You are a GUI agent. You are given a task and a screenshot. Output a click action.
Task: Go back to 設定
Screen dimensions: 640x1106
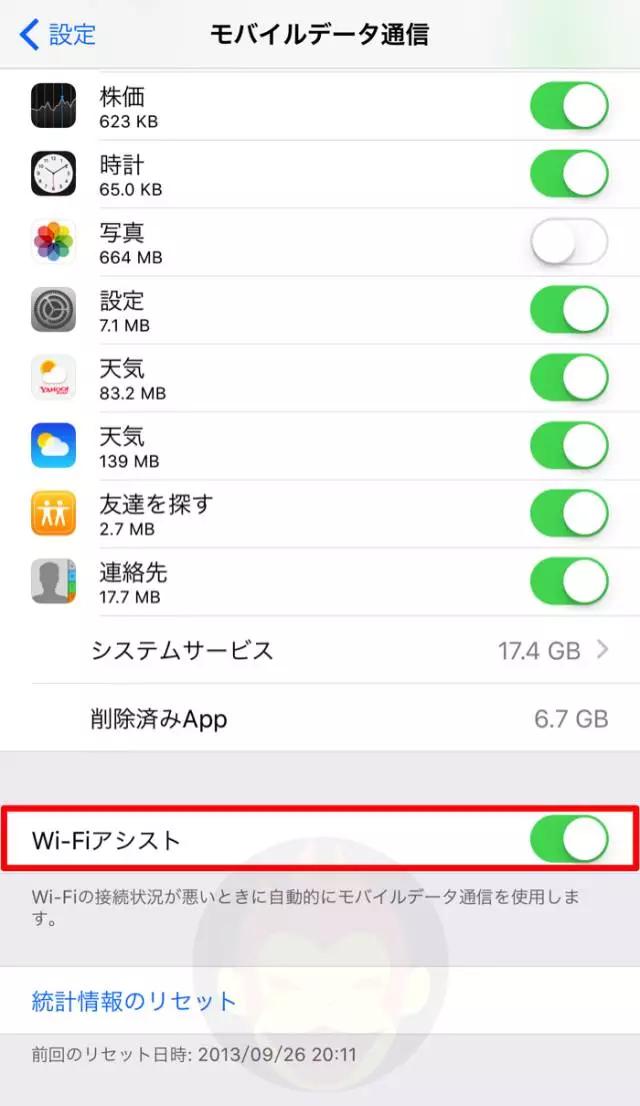[58, 34]
